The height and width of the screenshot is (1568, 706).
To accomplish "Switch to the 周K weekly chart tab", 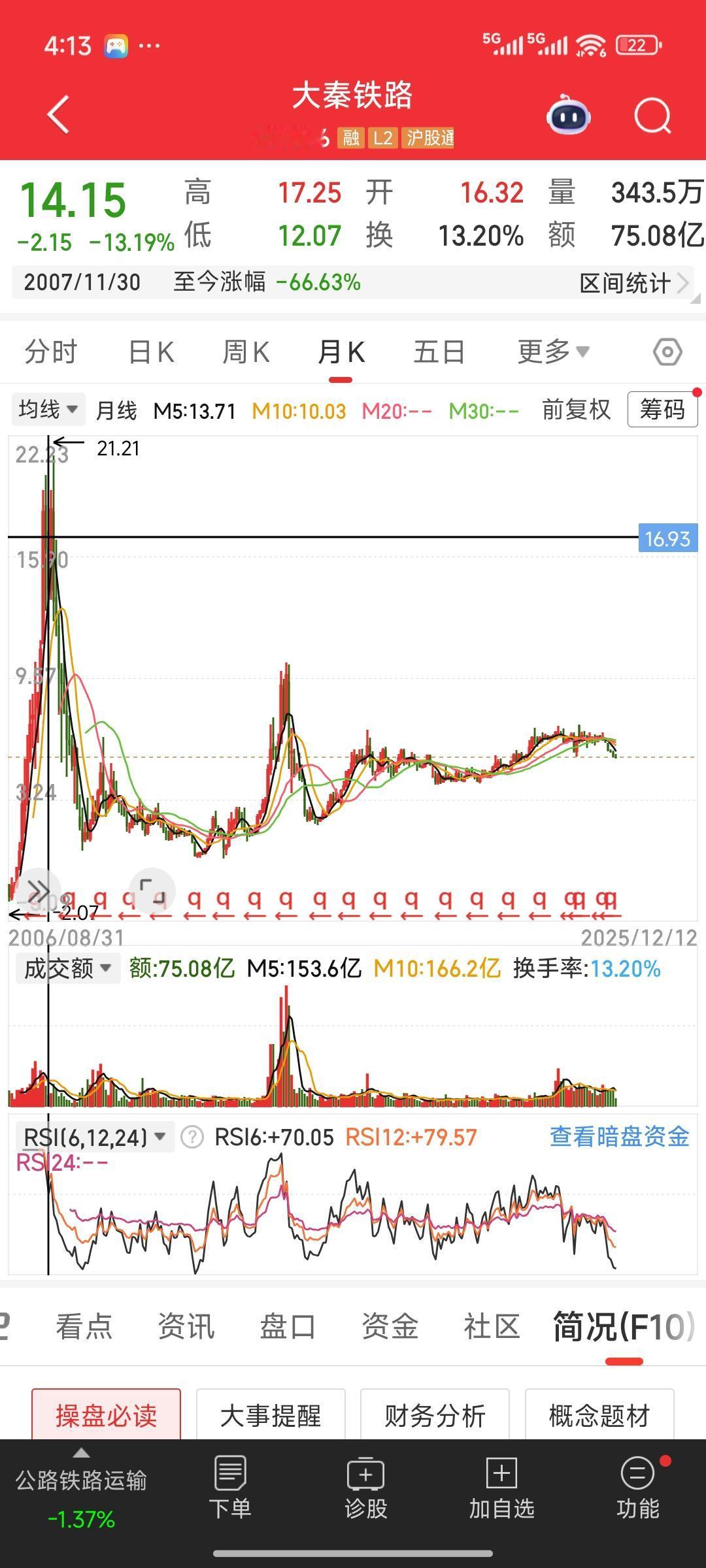I will point(246,351).
